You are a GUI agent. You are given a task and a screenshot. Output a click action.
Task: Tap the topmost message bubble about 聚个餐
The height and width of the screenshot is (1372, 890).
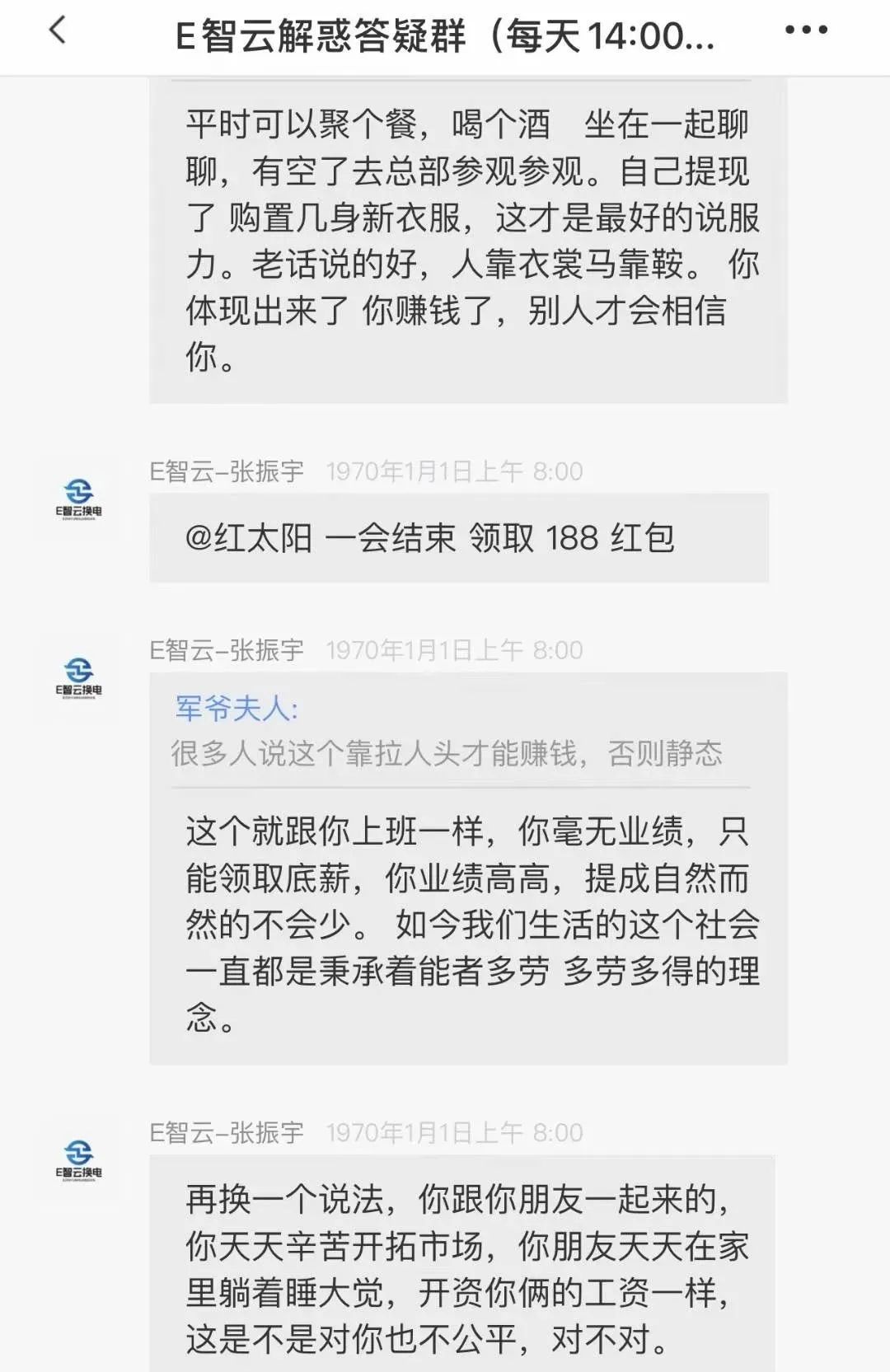[x=461, y=239]
